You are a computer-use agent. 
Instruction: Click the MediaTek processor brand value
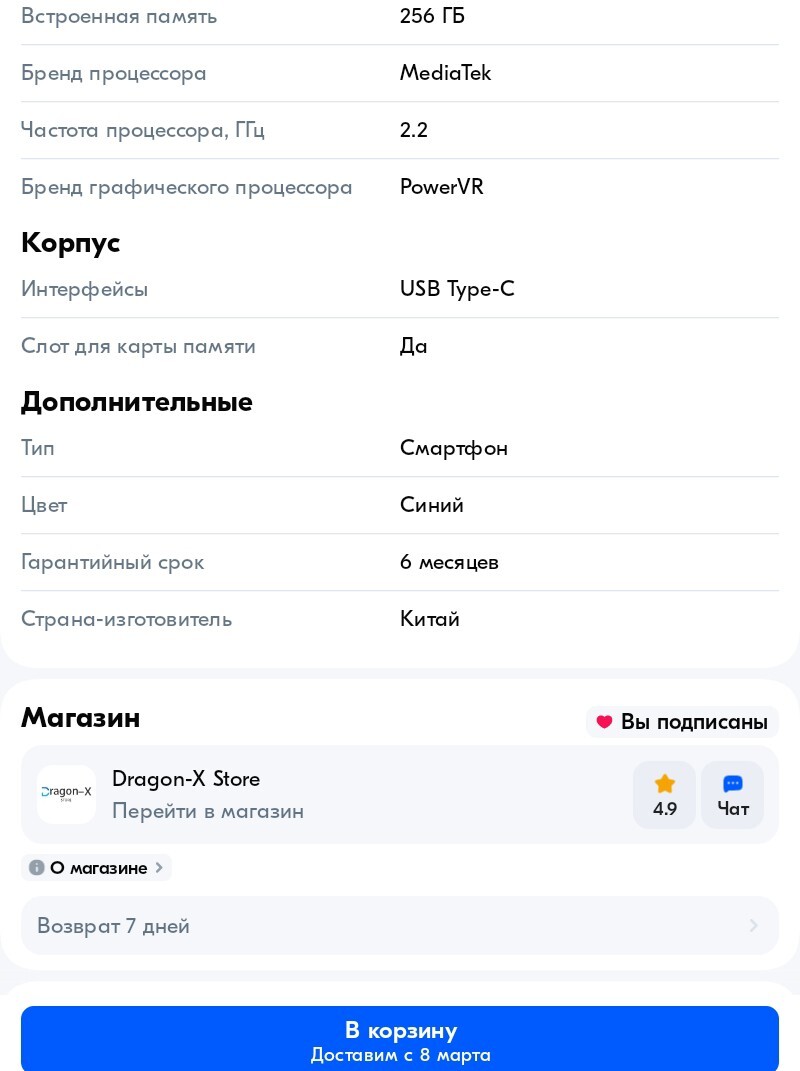(445, 73)
